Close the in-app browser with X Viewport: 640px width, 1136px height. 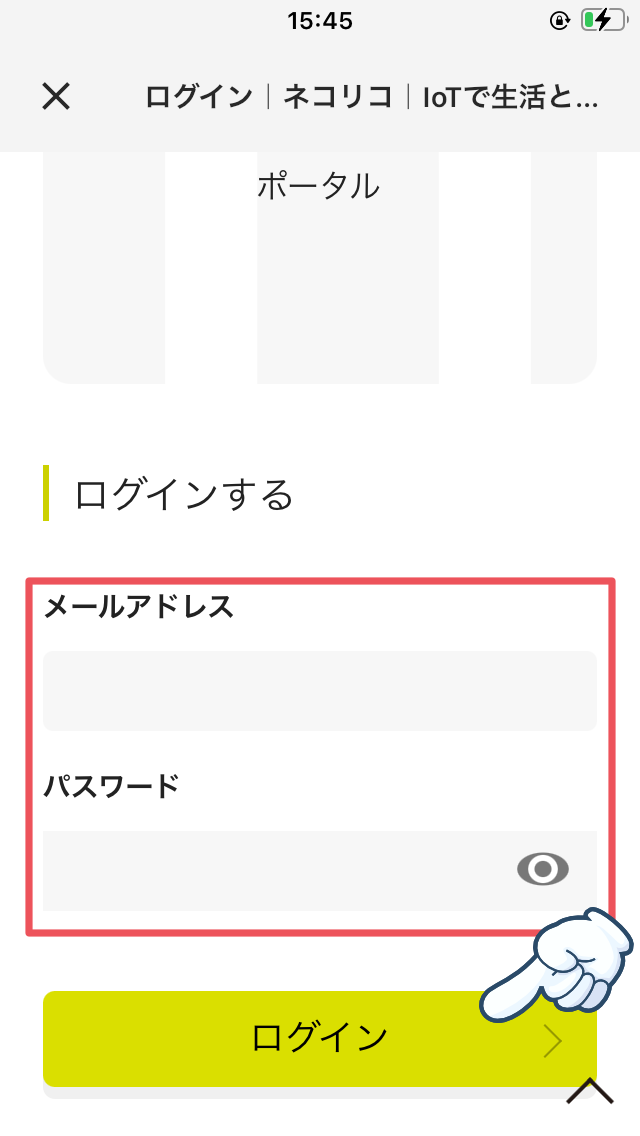point(56,96)
